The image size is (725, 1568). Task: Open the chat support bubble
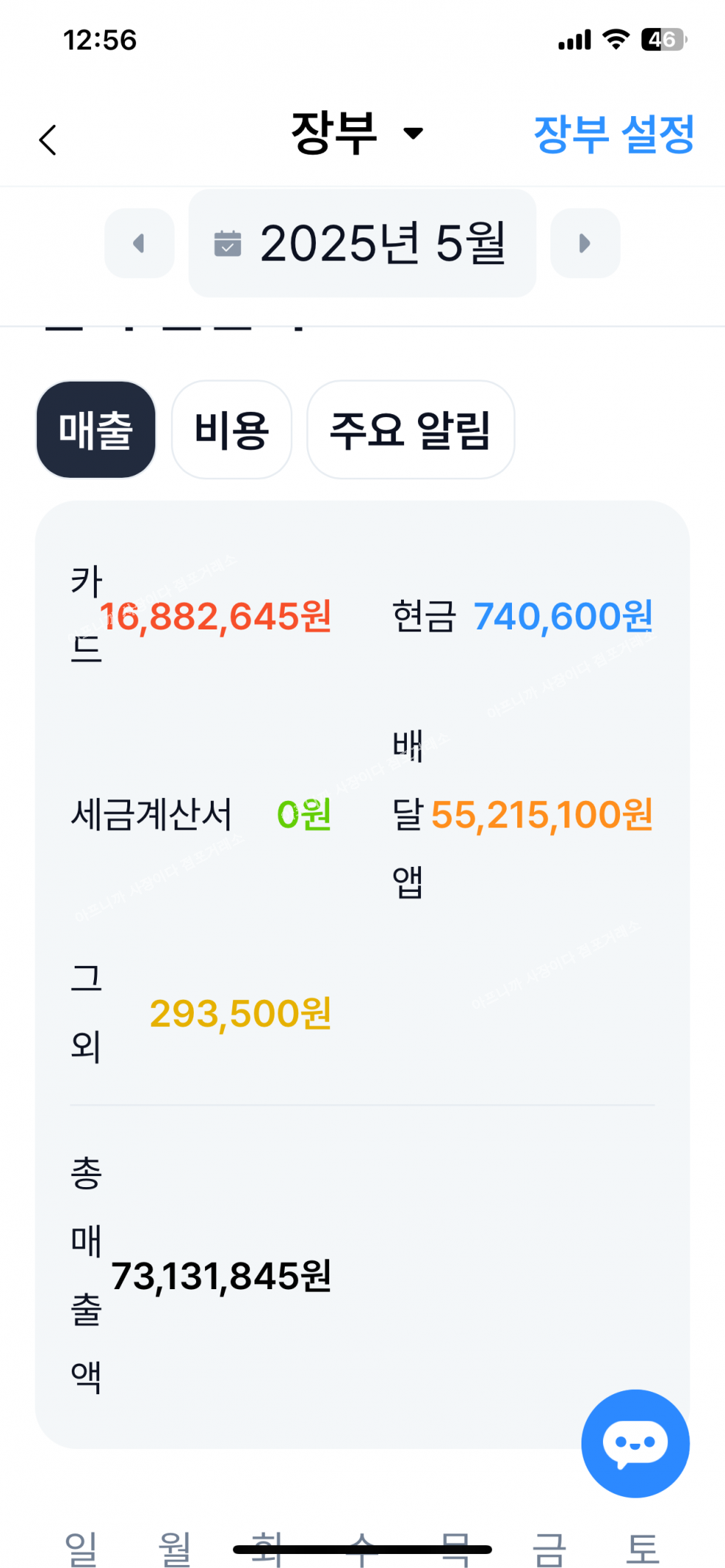pos(635,1443)
